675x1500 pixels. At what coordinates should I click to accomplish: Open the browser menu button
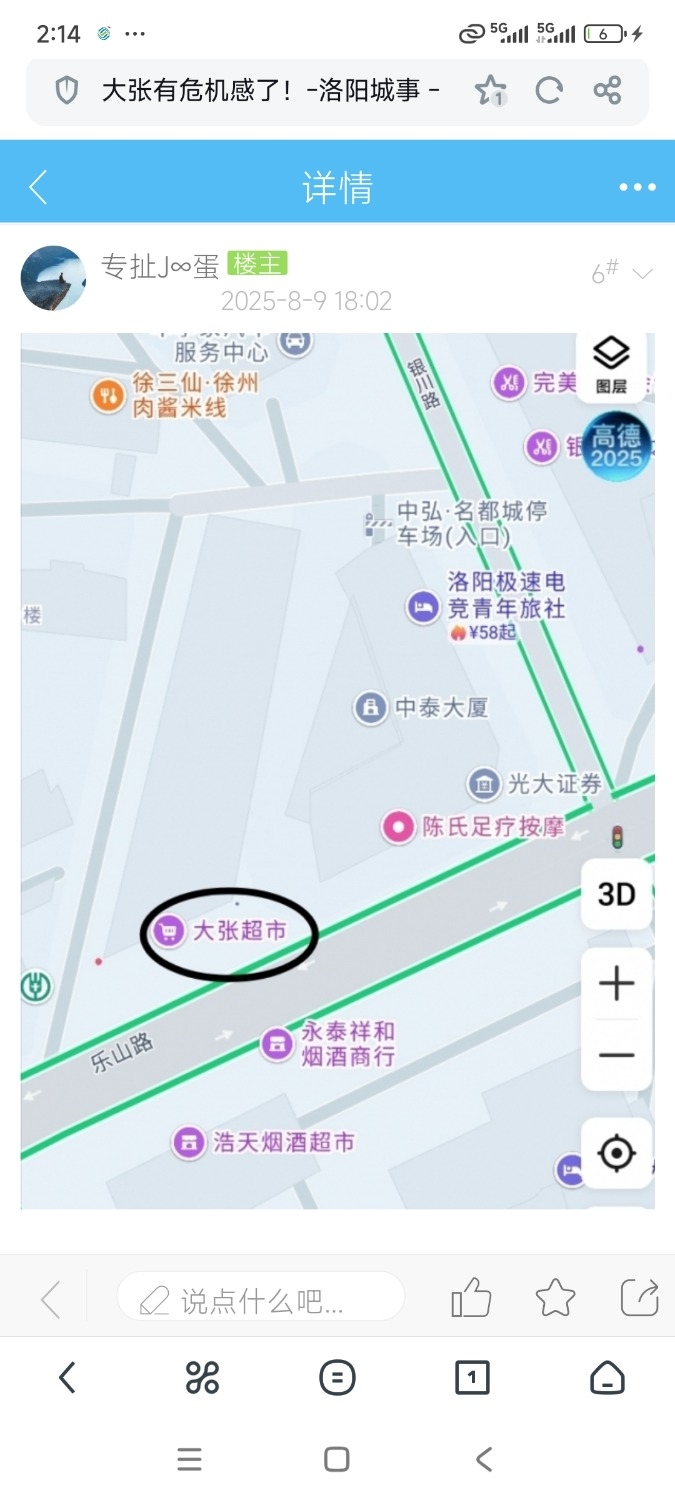pos(337,1378)
